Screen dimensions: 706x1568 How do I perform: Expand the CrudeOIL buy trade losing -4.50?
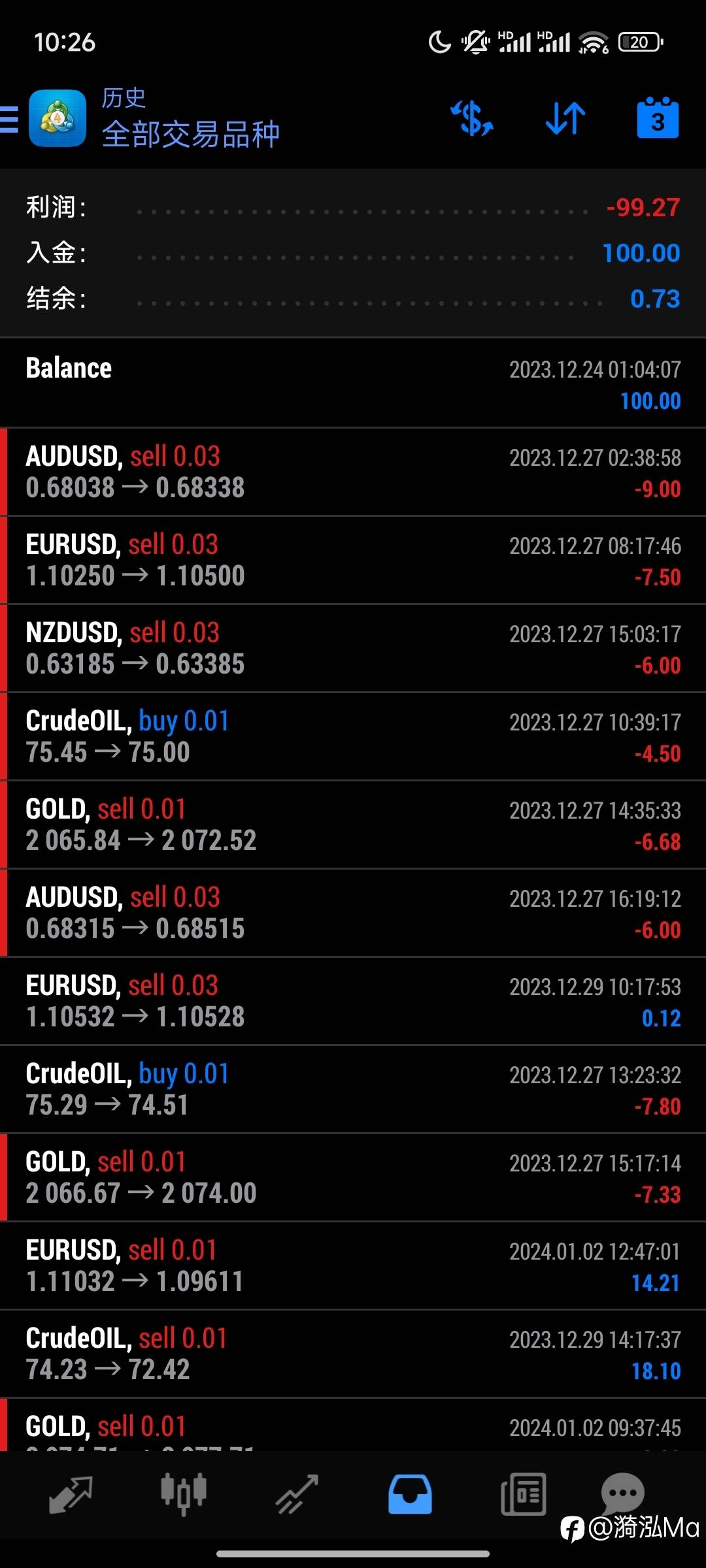353,736
